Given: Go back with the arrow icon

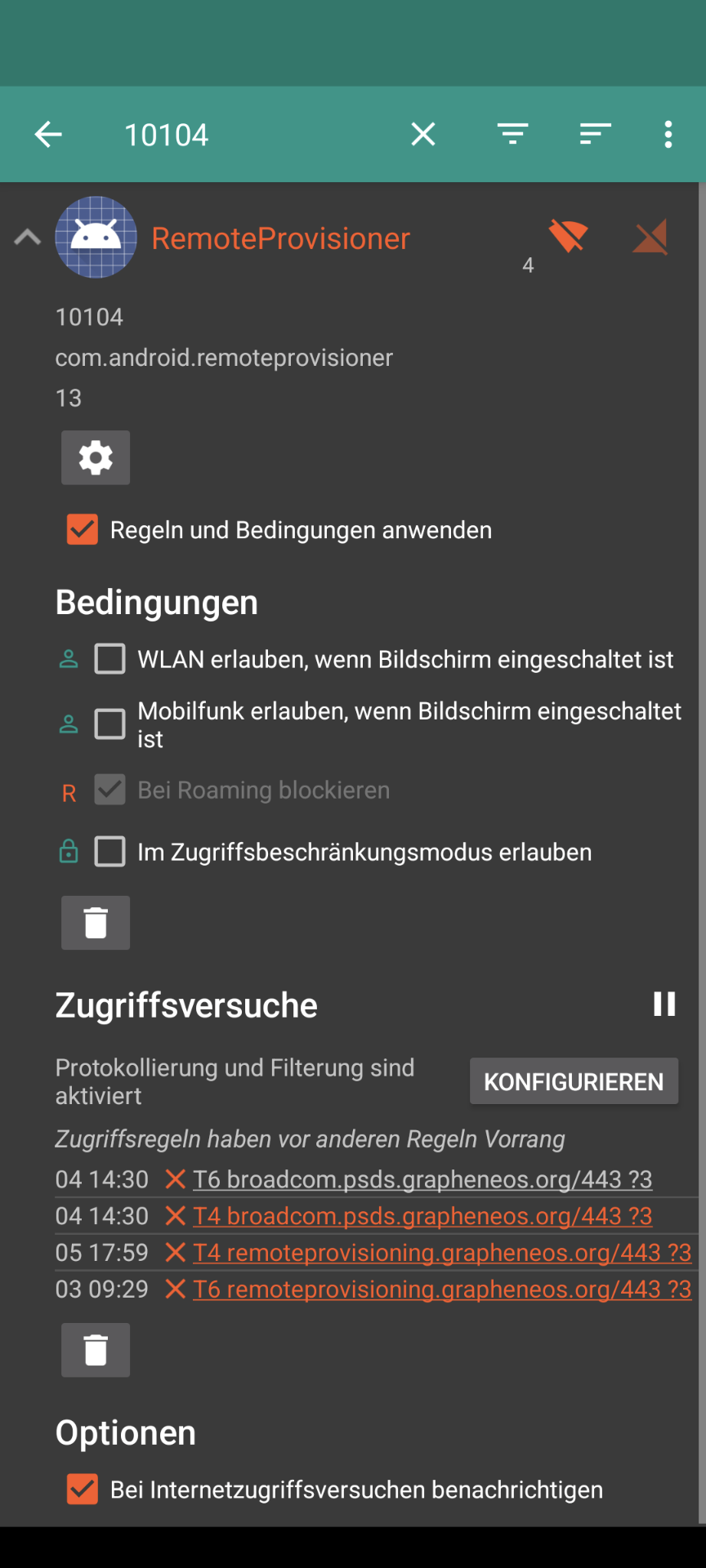Looking at the screenshot, I should coord(48,134).
